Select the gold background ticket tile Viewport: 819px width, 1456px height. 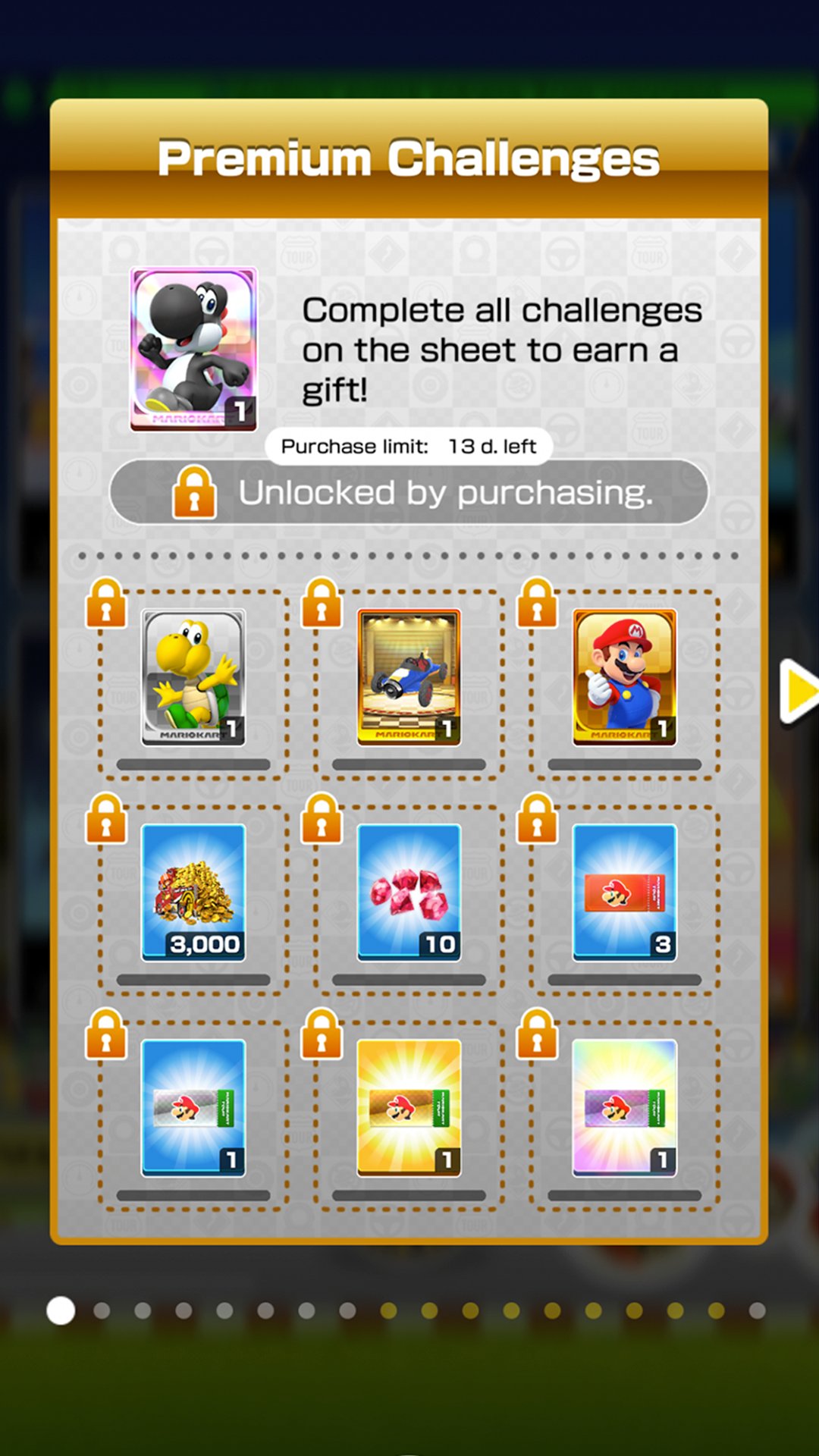tap(409, 1108)
